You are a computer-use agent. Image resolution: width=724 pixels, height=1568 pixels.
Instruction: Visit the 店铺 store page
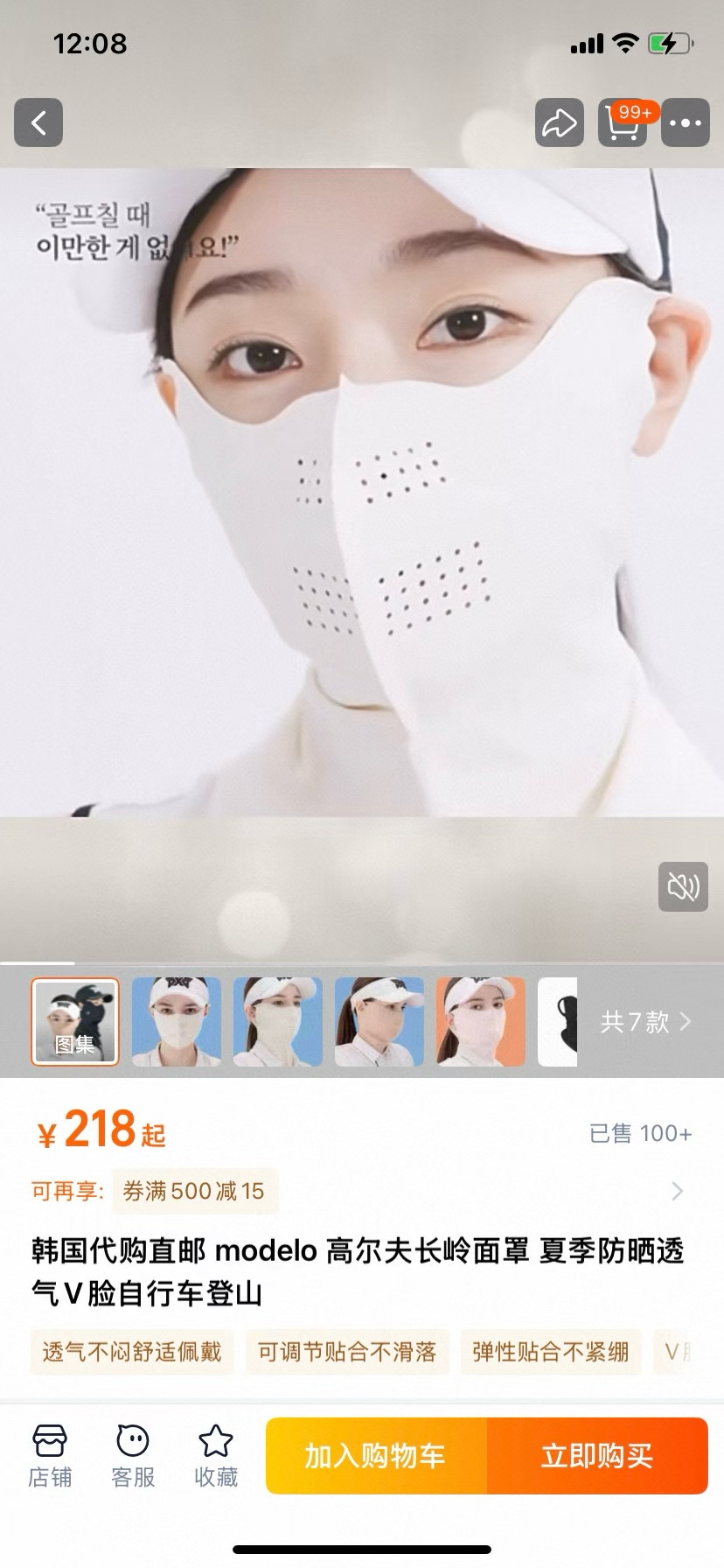coord(50,1456)
